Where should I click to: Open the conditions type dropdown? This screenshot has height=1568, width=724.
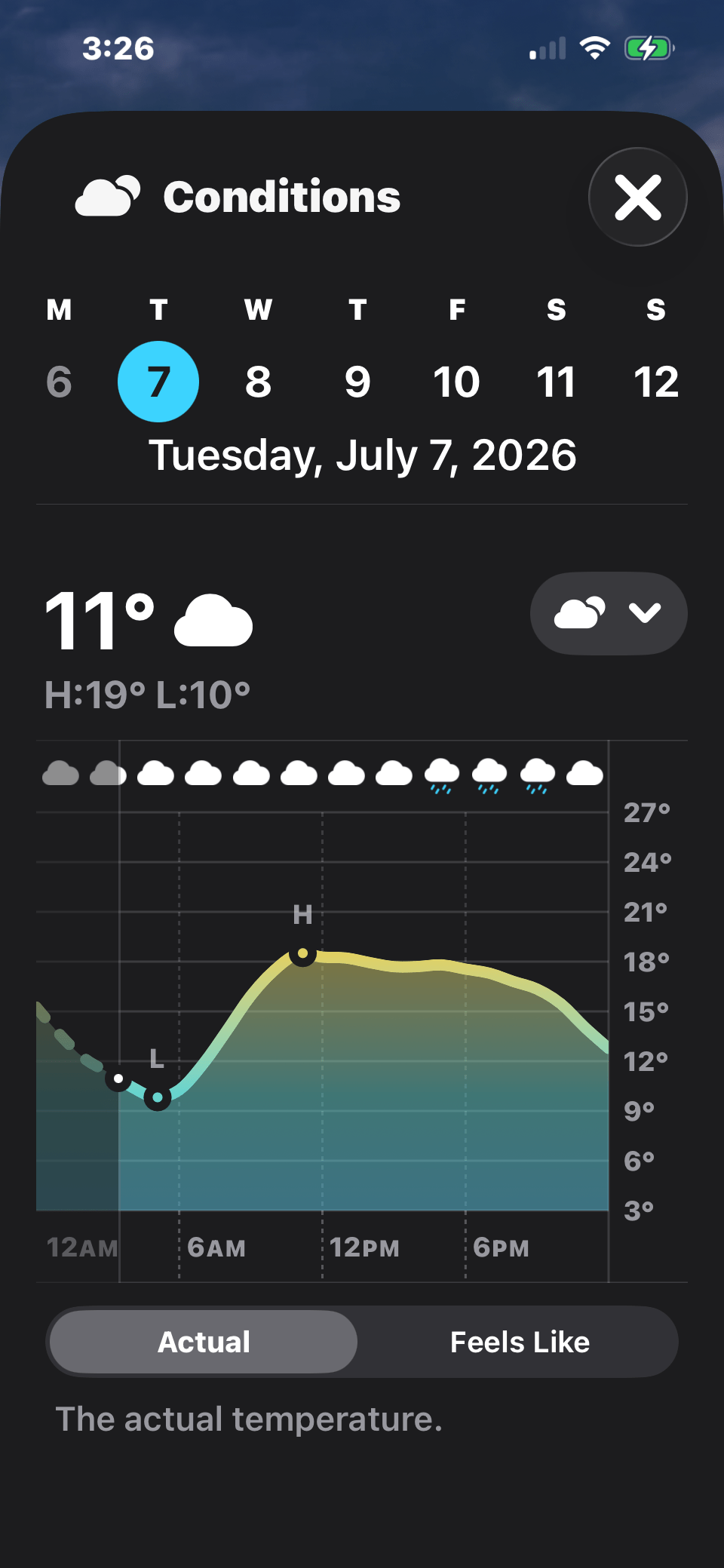[x=609, y=613]
